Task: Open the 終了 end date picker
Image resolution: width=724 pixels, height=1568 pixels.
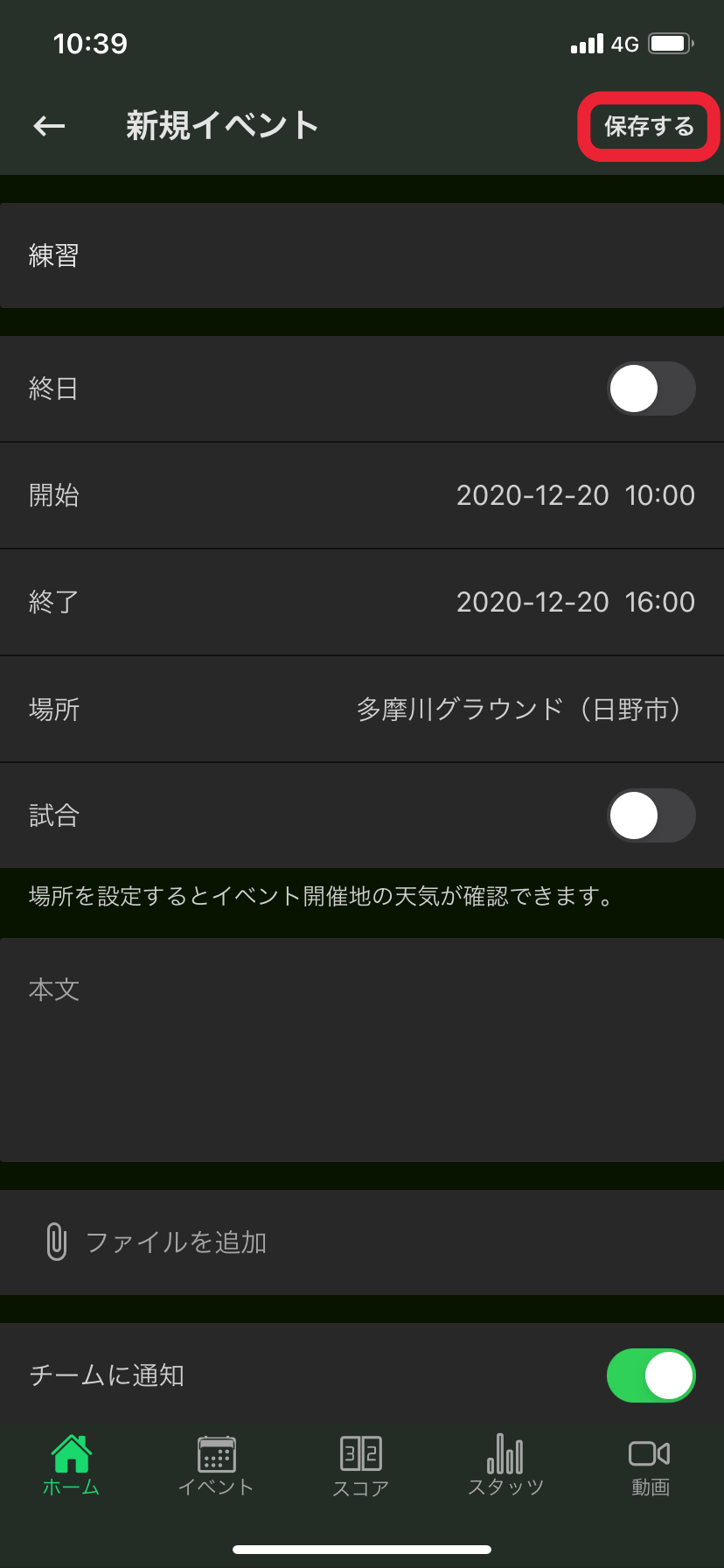Action: point(362,602)
